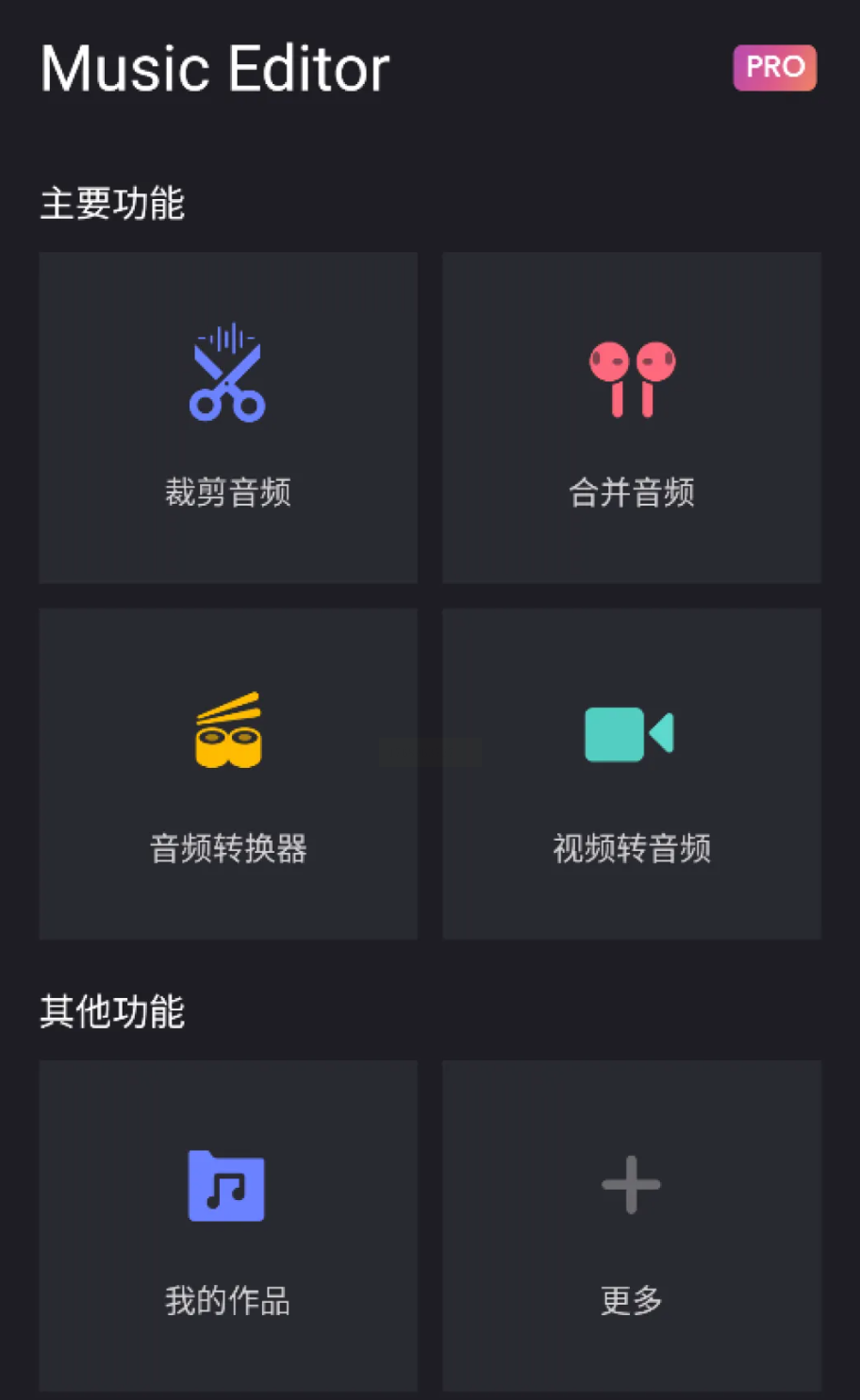
Task: Tap the PRO upgrade badge
Action: tap(774, 68)
